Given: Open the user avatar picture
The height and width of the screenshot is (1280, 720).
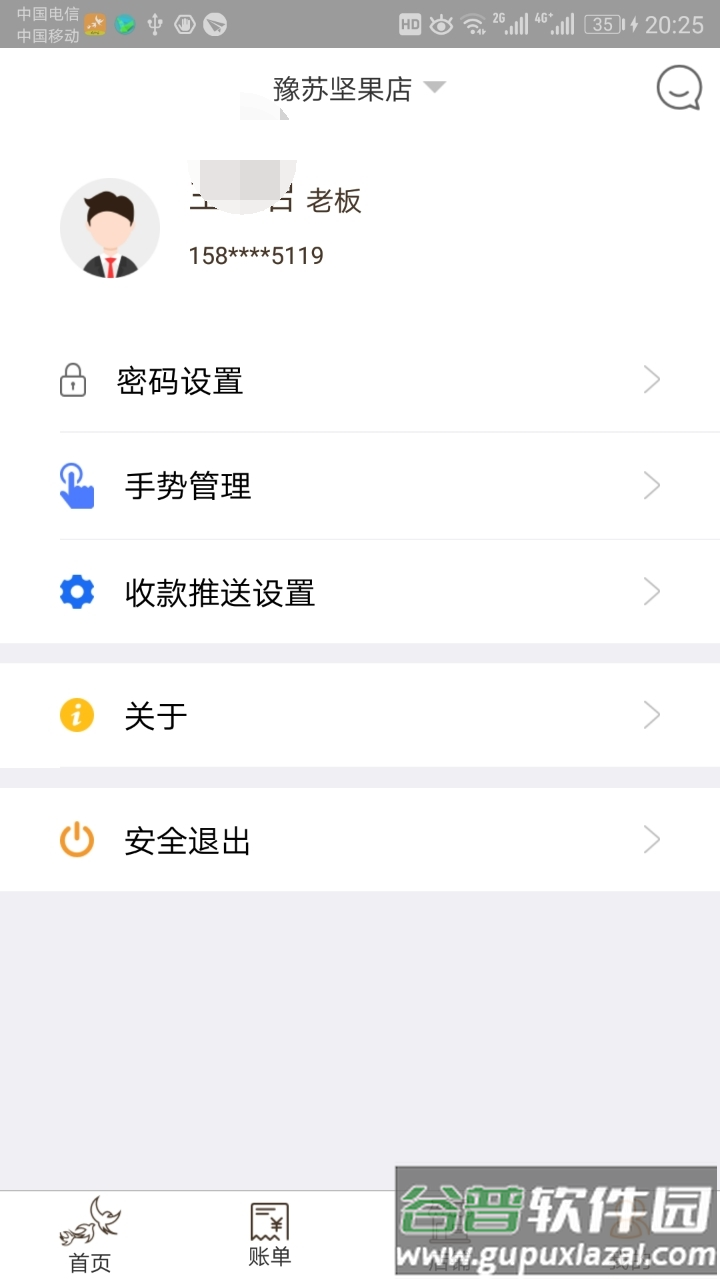Looking at the screenshot, I should click(110, 228).
